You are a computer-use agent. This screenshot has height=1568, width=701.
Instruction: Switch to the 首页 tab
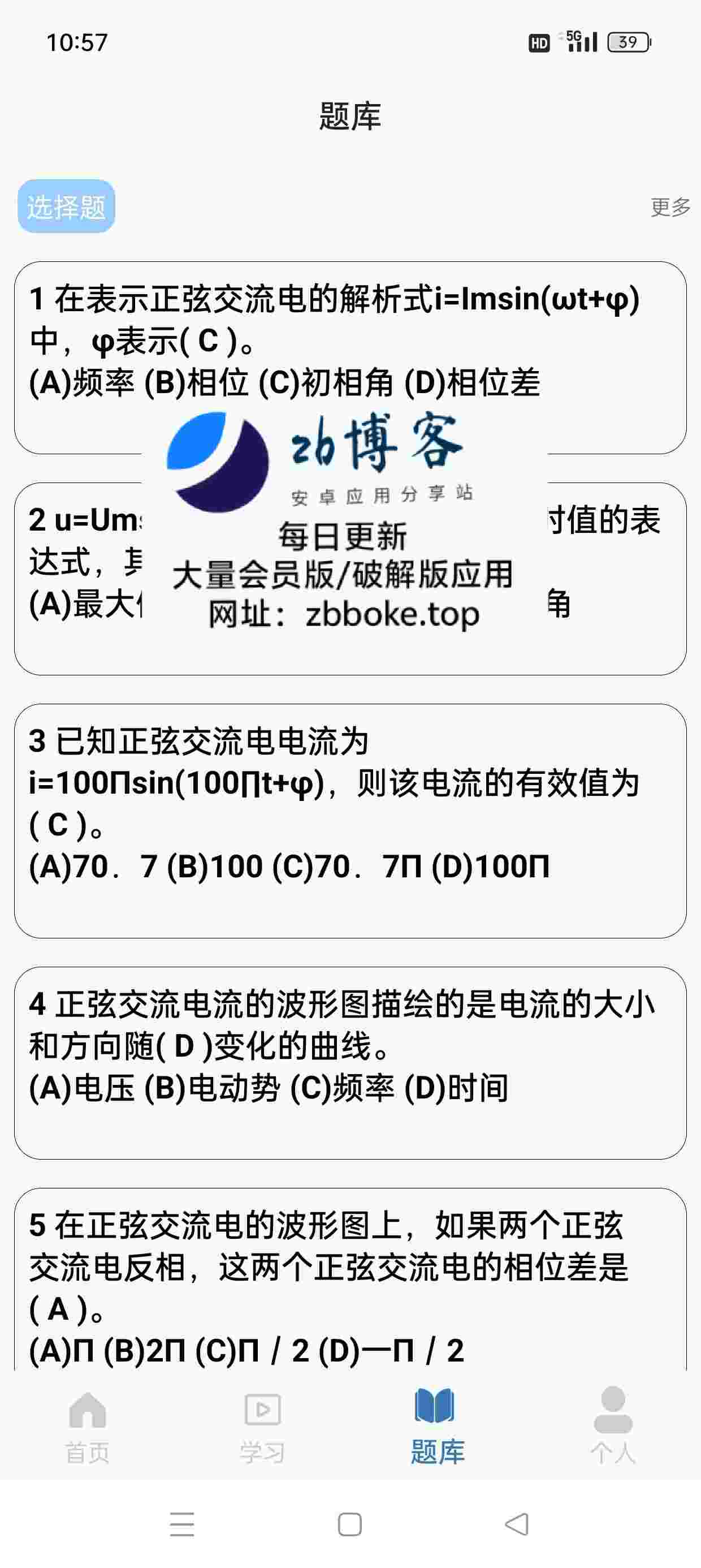click(88, 1426)
